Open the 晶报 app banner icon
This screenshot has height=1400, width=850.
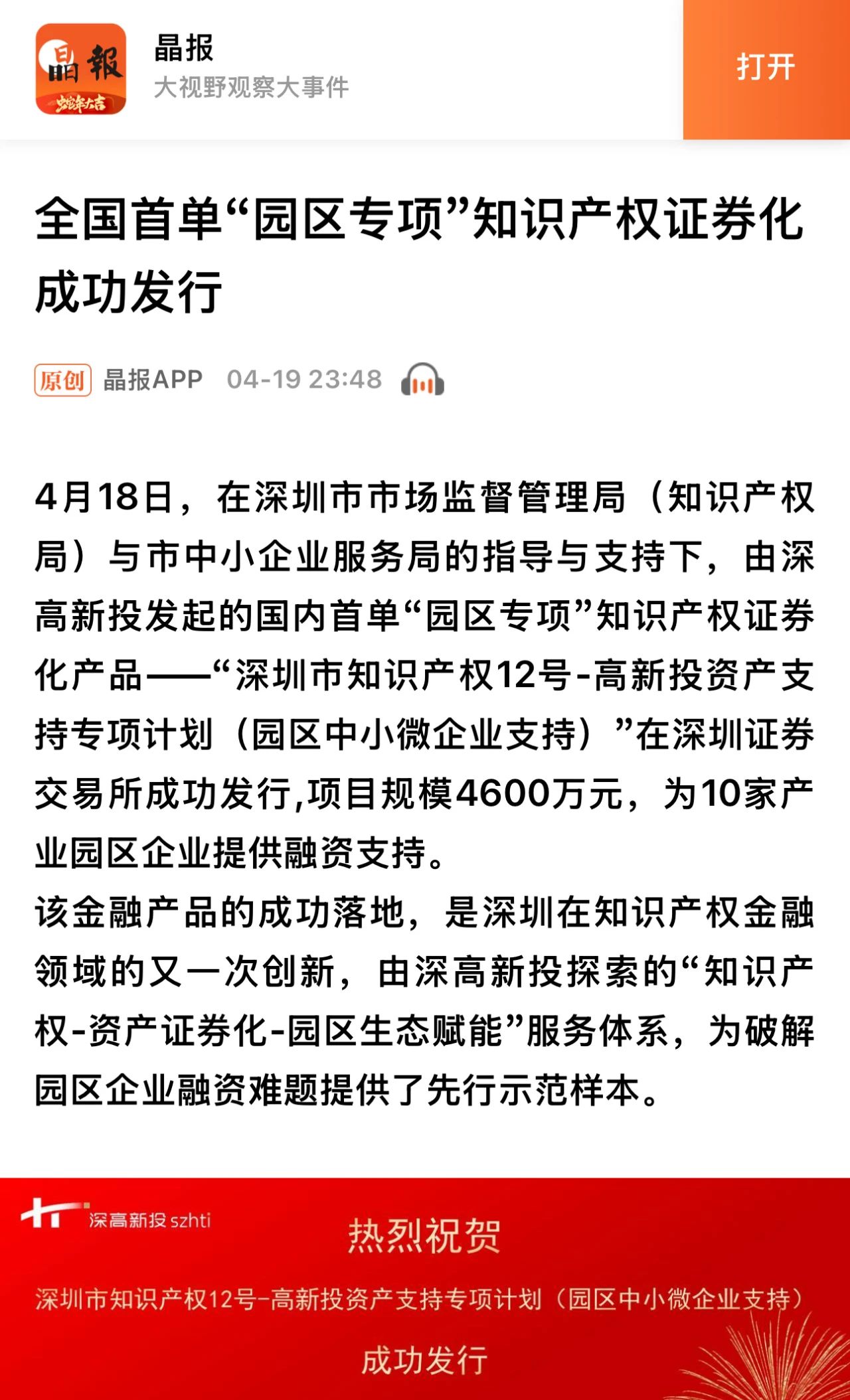tap(81, 69)
